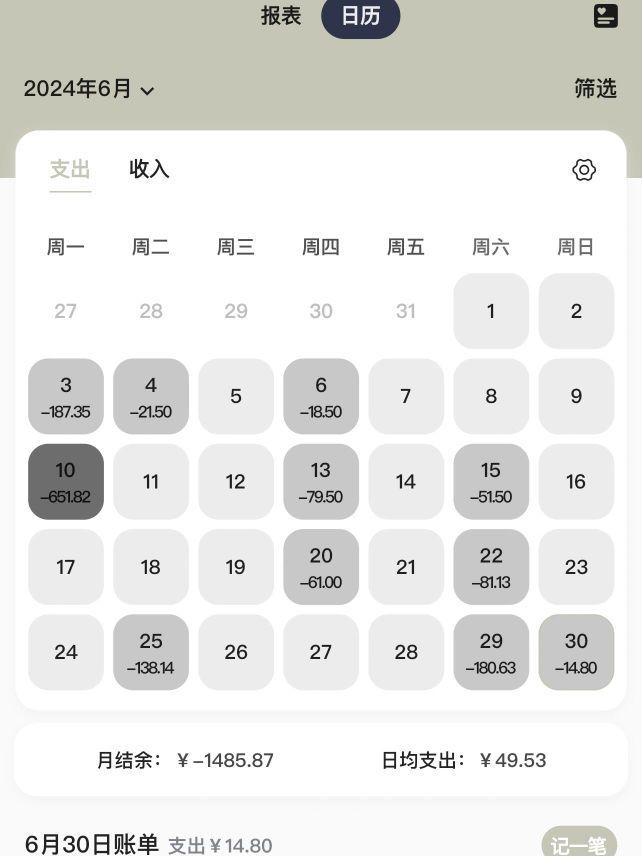This screenshot has width=642, height=856.
Task: Choose June 4 with -21.50
Action: click(151, 396)
